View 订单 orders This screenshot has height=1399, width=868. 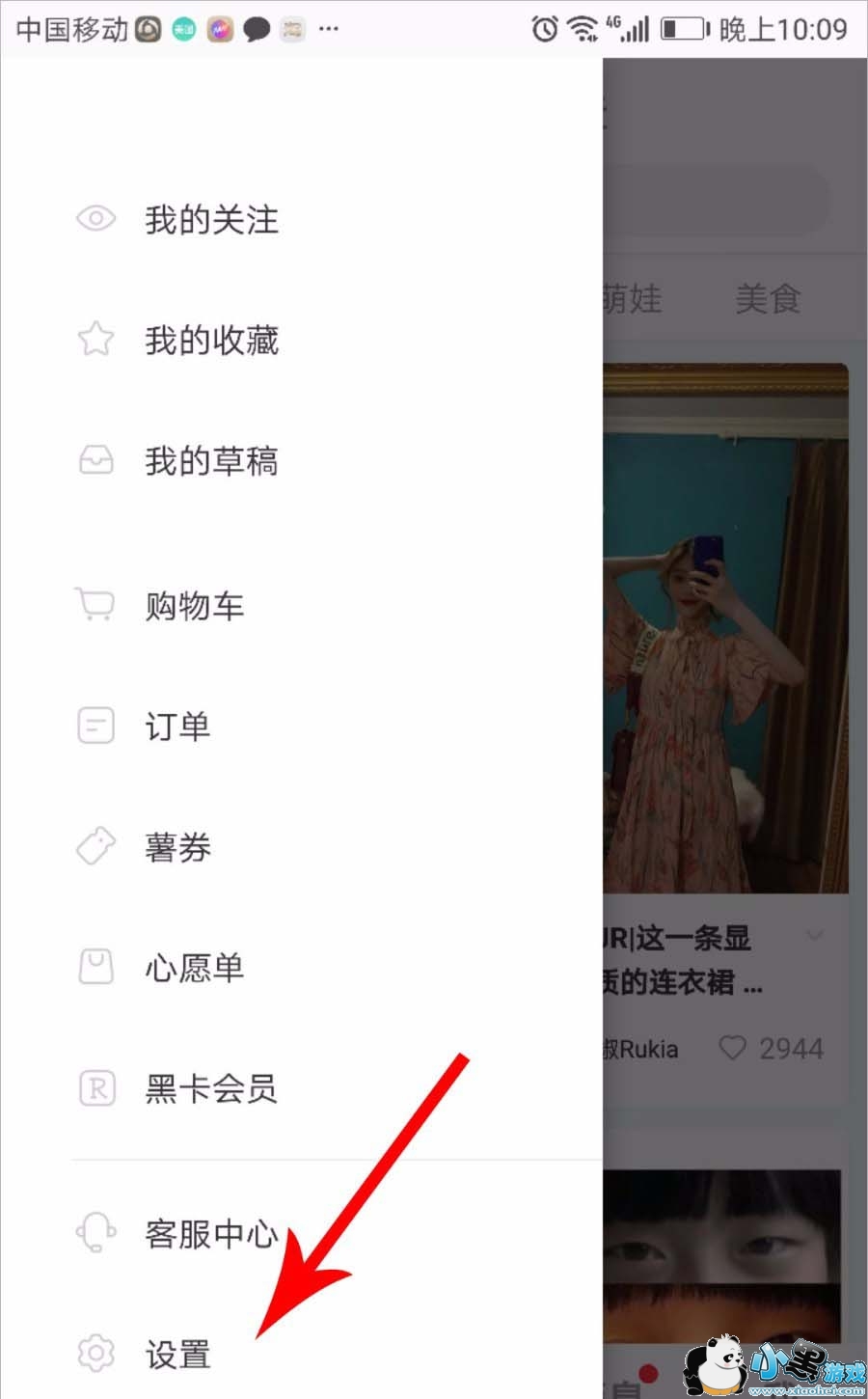[x=301, y=726]
